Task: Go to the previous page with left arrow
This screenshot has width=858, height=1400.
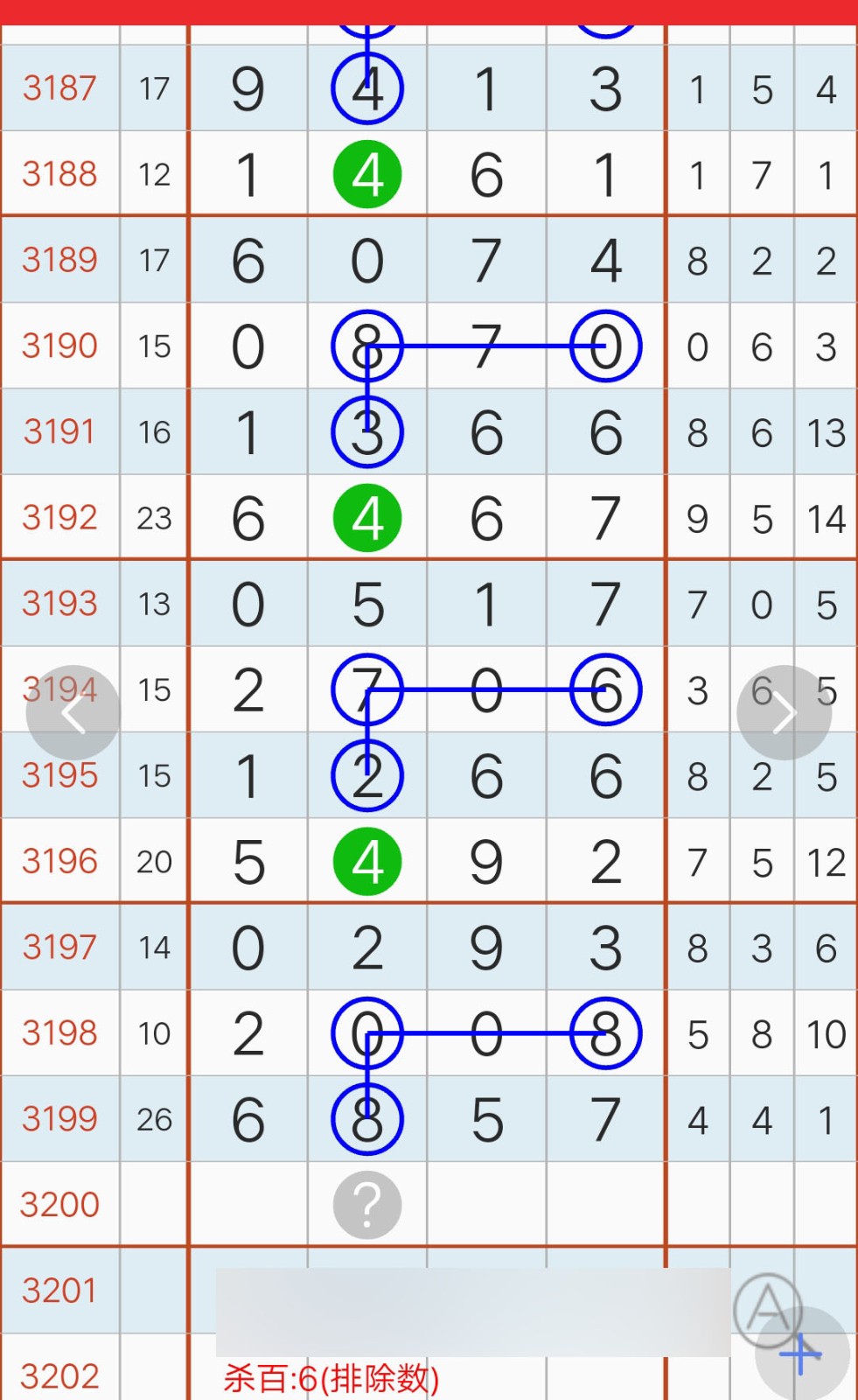Action: (73, 713)
